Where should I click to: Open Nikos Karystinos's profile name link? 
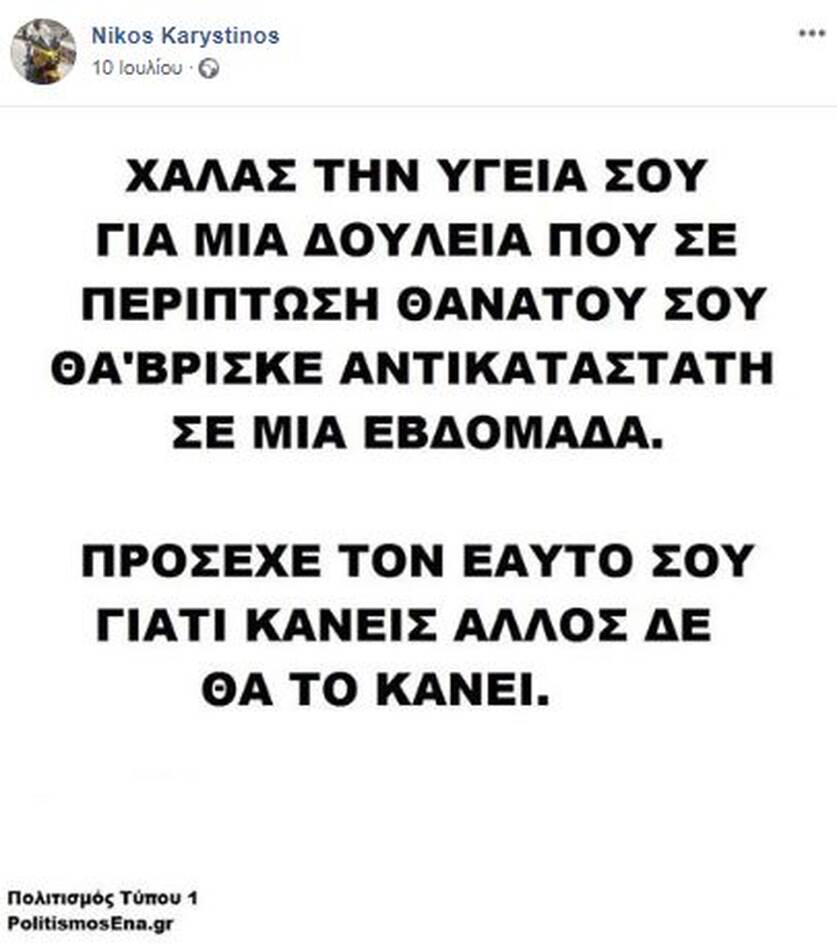185,36
